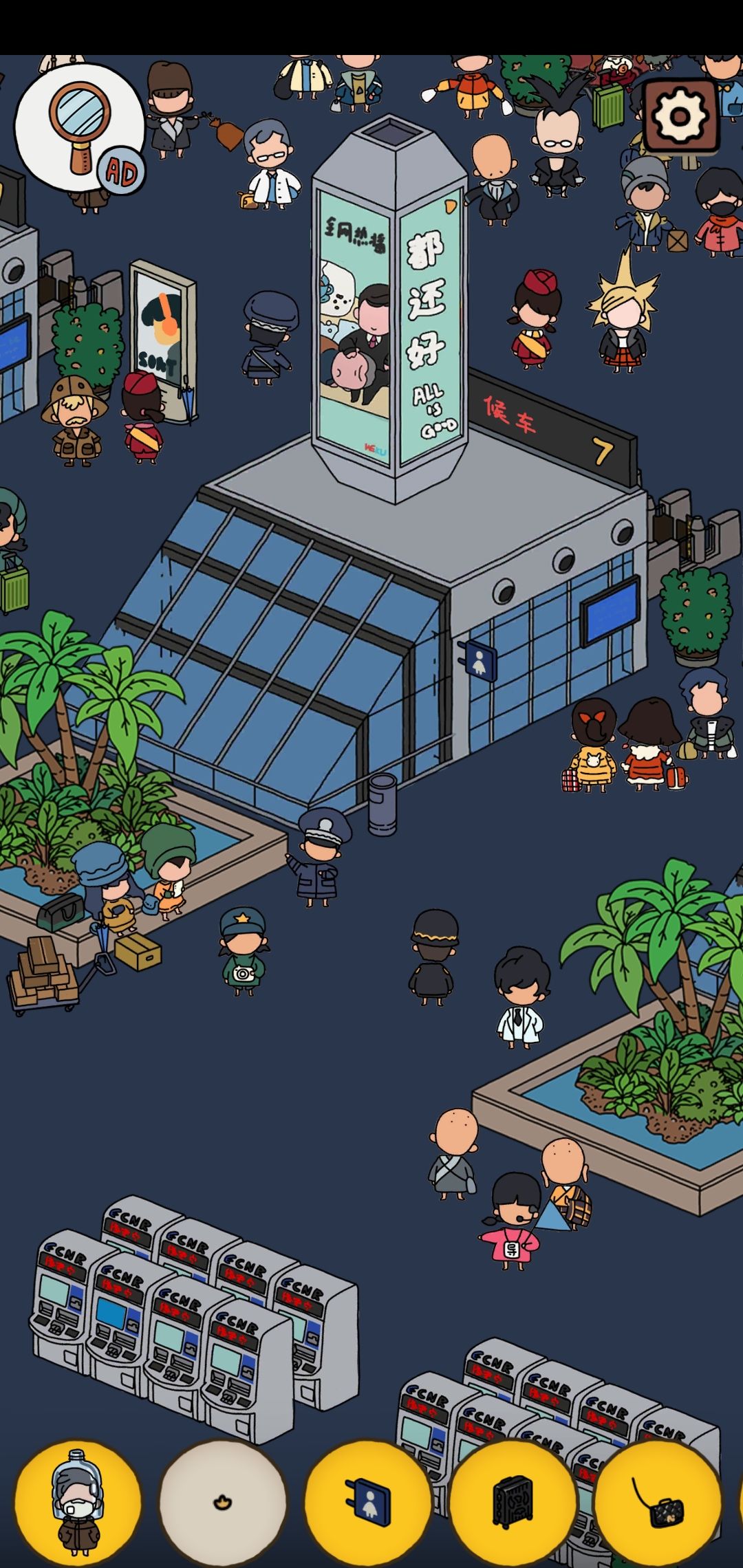Use the magnifying glass hint (AD)

coord(81,129)
